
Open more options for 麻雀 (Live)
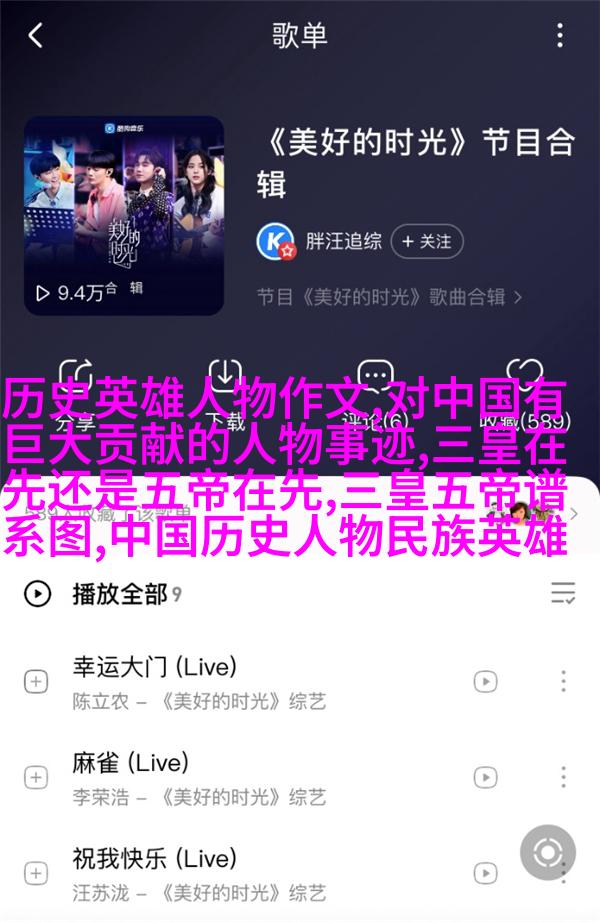pos(563,778)
